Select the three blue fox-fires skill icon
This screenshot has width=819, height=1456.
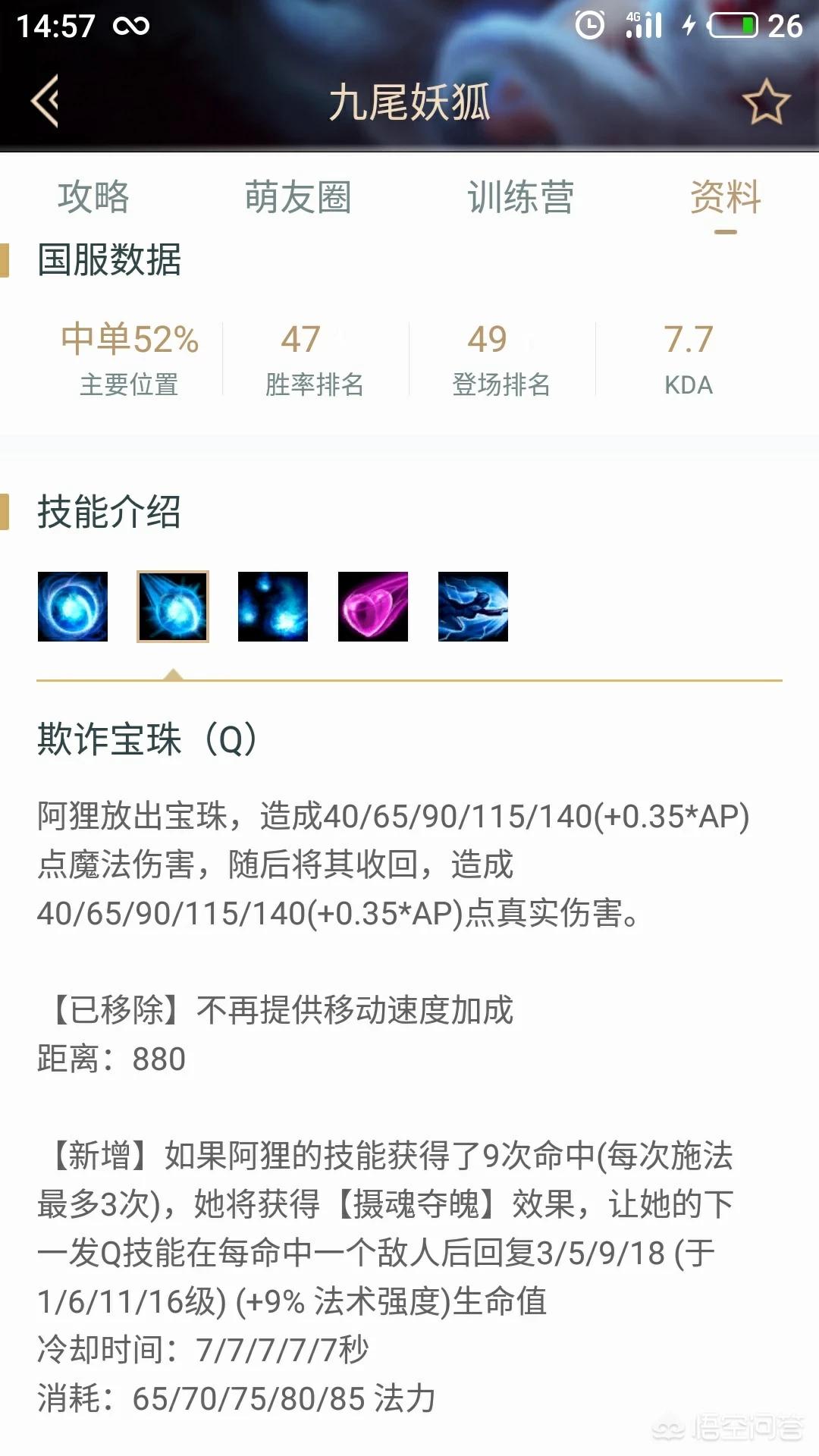point(273,607)
